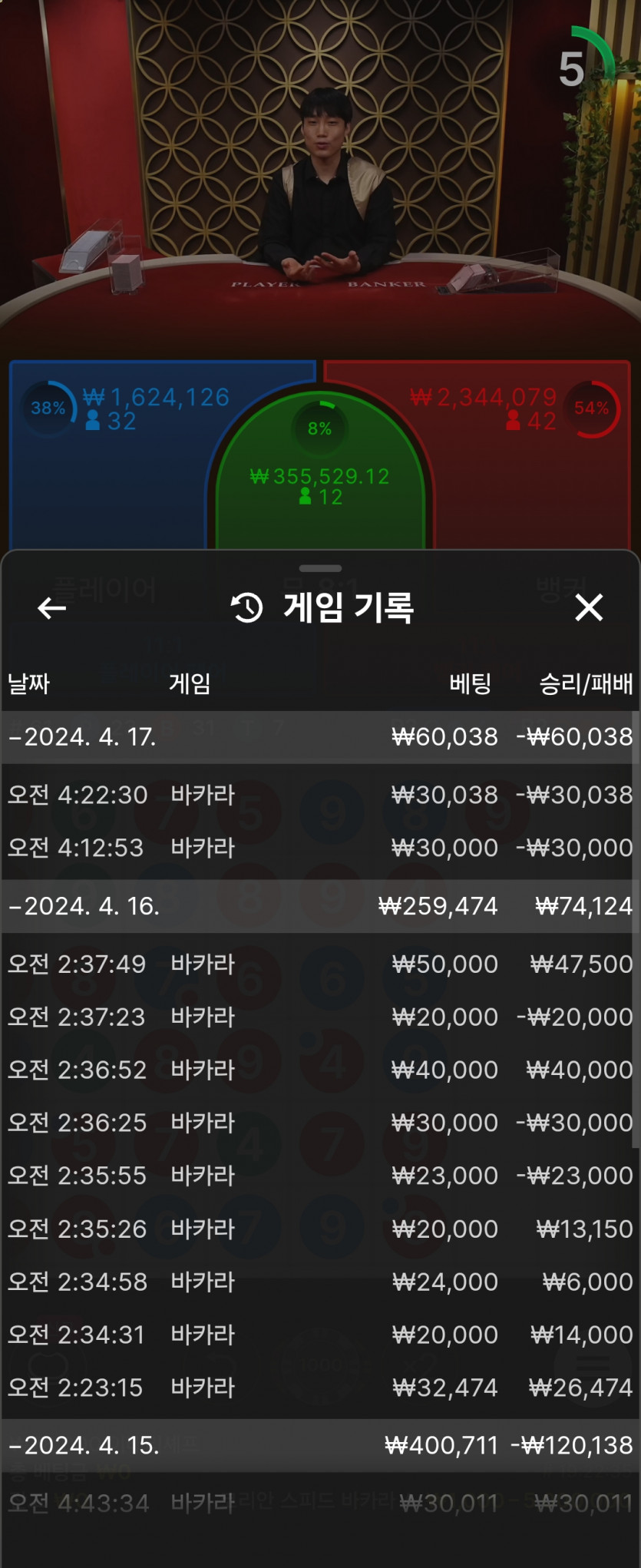Tap the 오전 2:34:58 바카라 row

[319, 1282]
